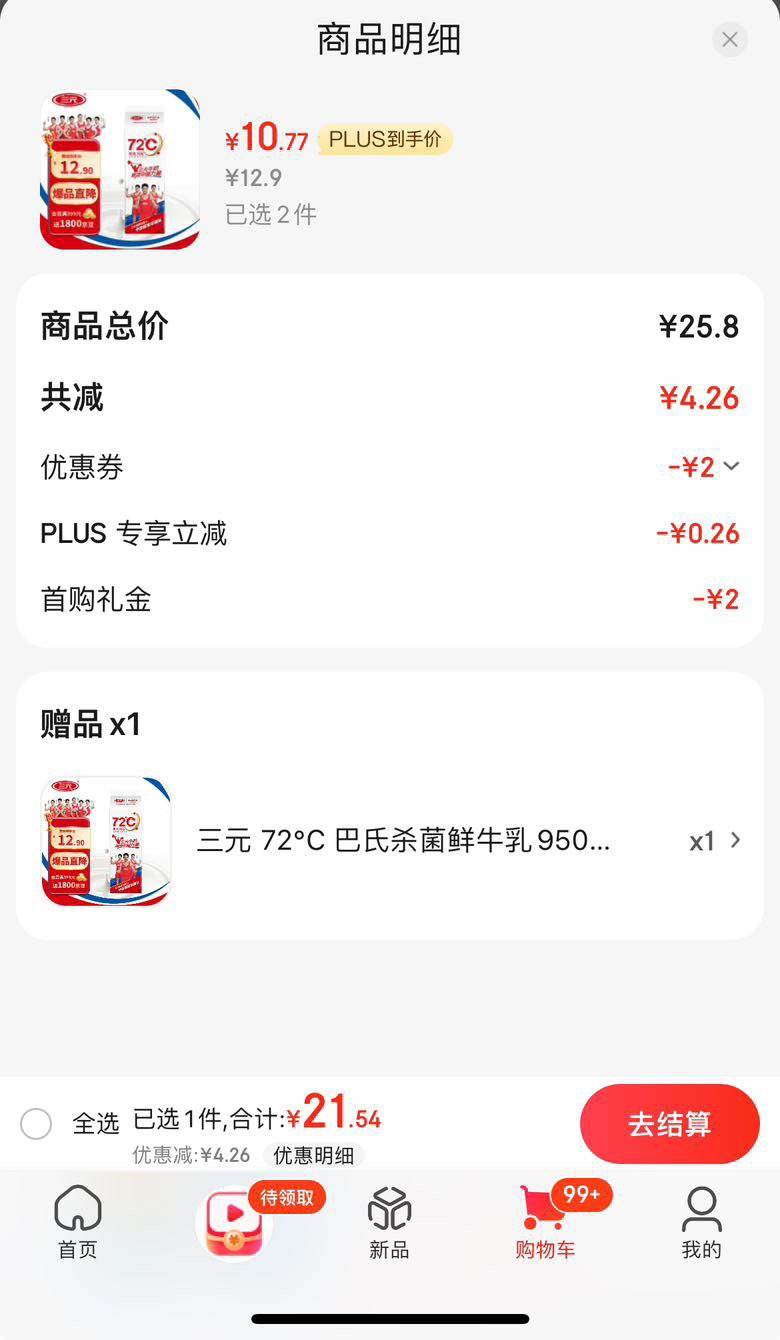Close the 商品明细 popup
The image size is (780, 1340).
(729, 39)
